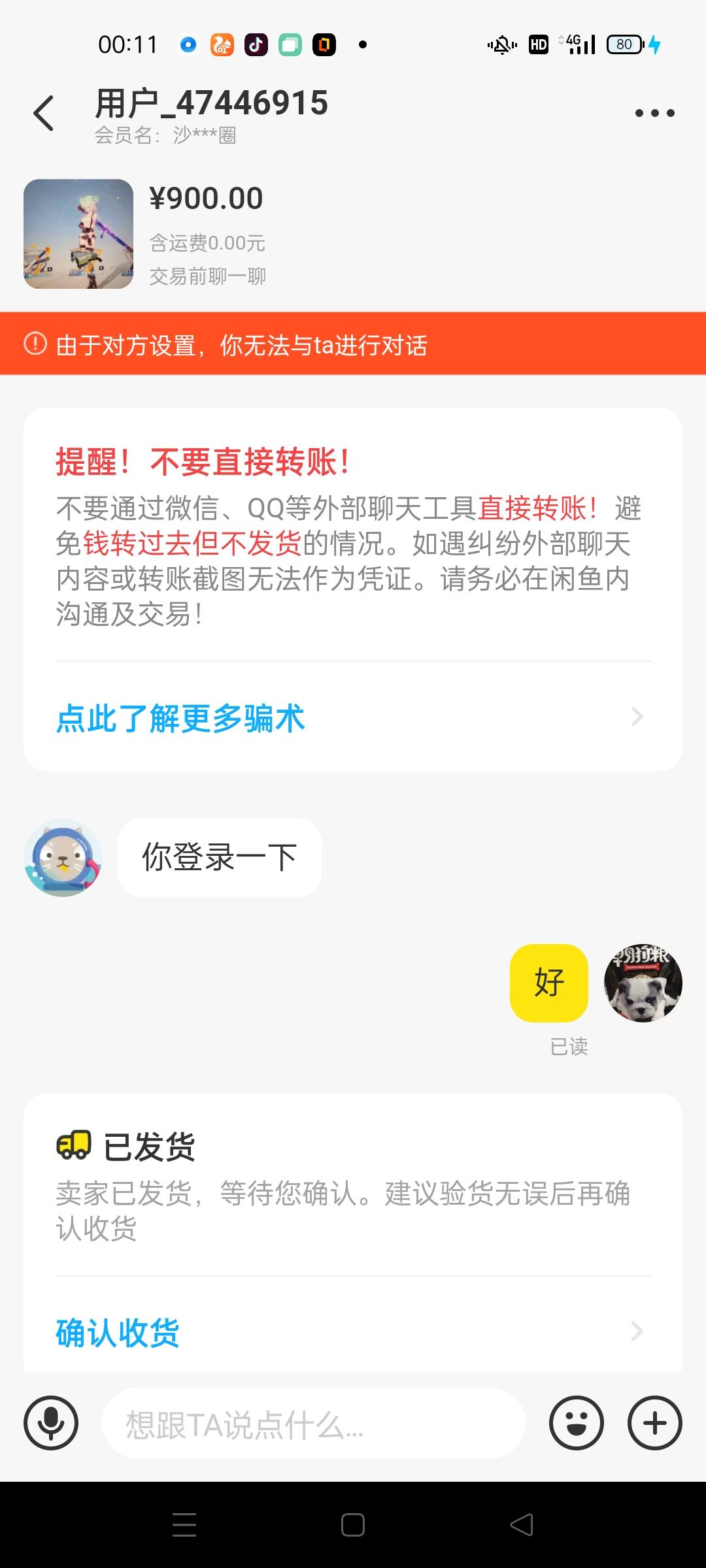View the seller's avatar profile
Screen dimensions: 706x1568
[x=63, y=858]
